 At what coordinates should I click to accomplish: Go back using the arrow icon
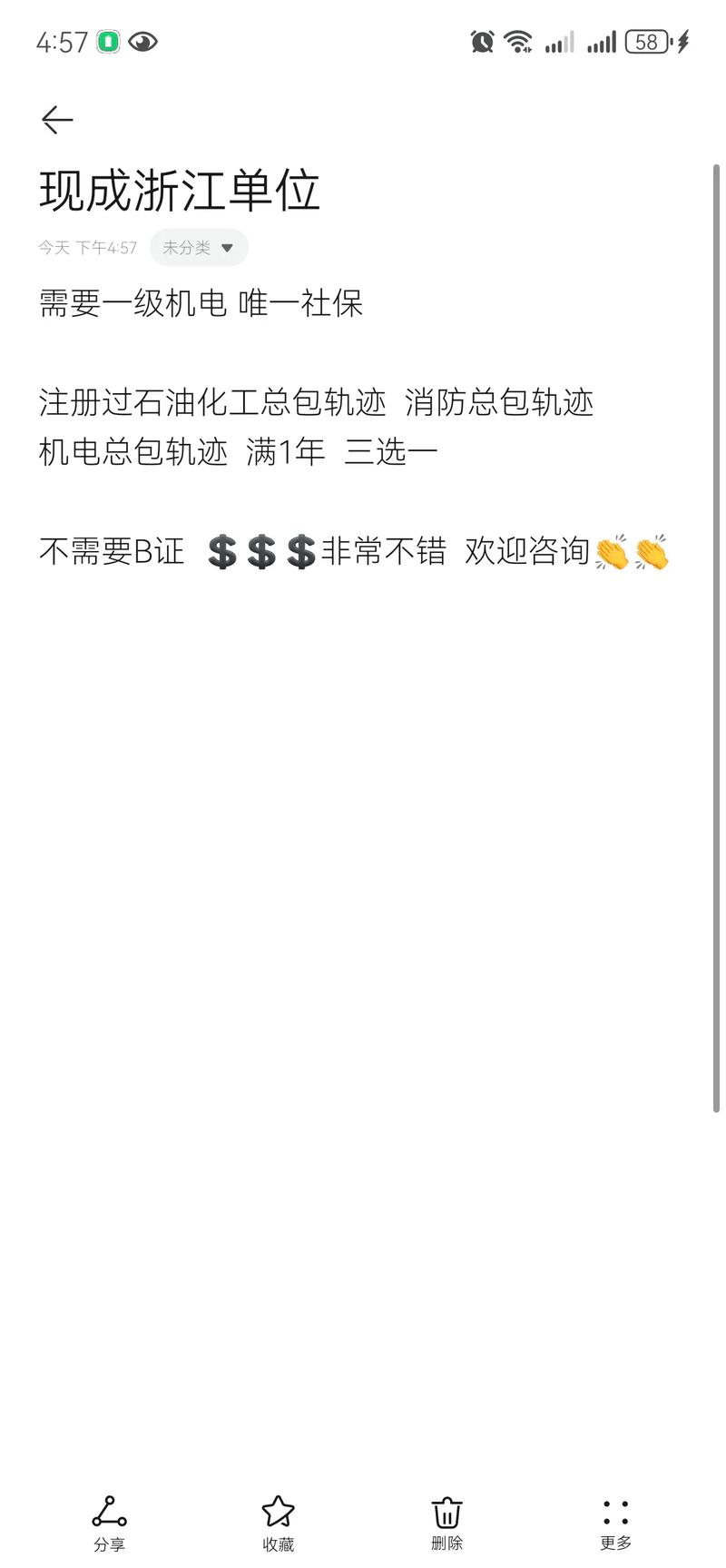click(56, 120)
